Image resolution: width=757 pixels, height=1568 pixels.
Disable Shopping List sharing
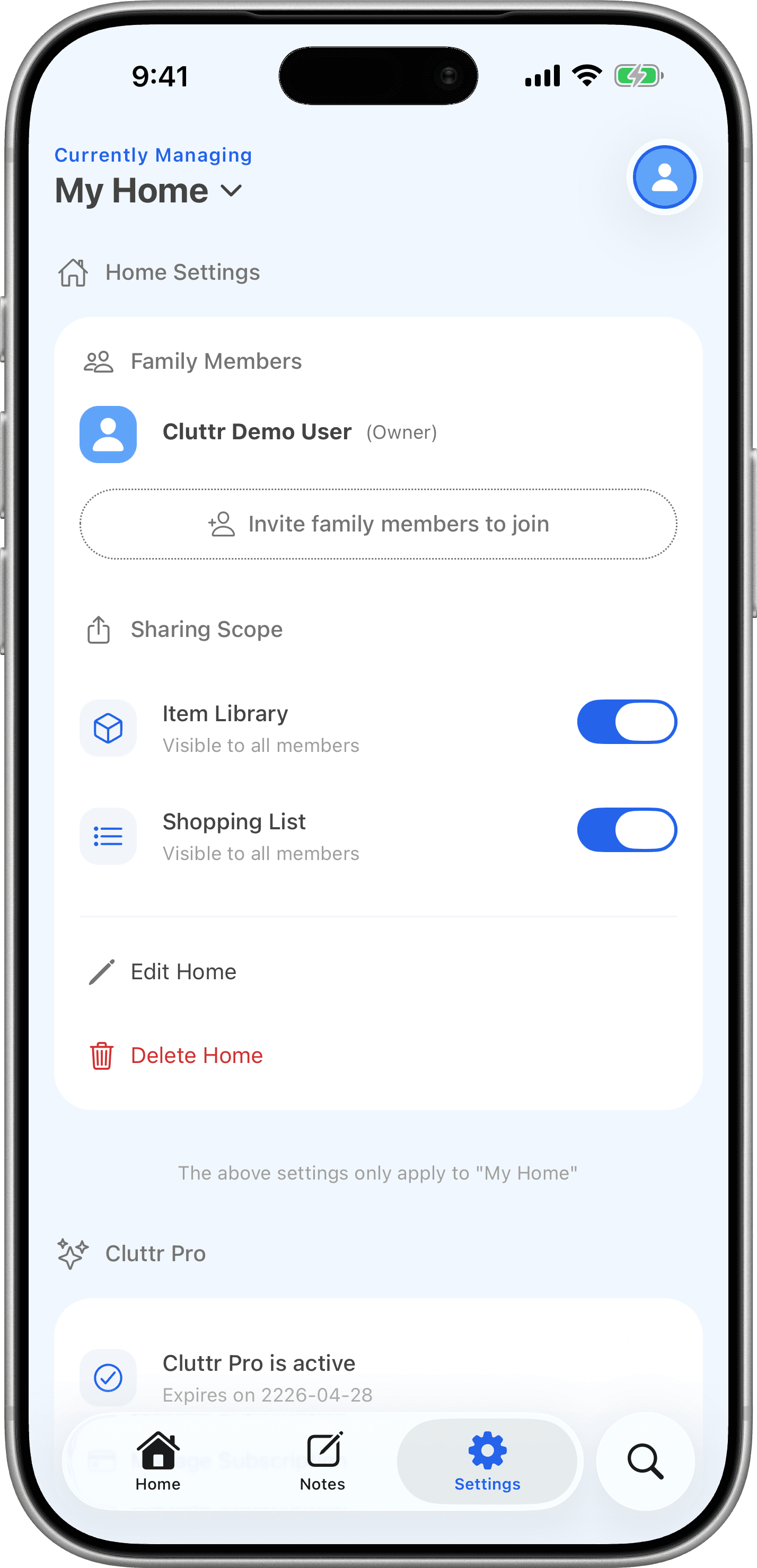coord(627,830)
